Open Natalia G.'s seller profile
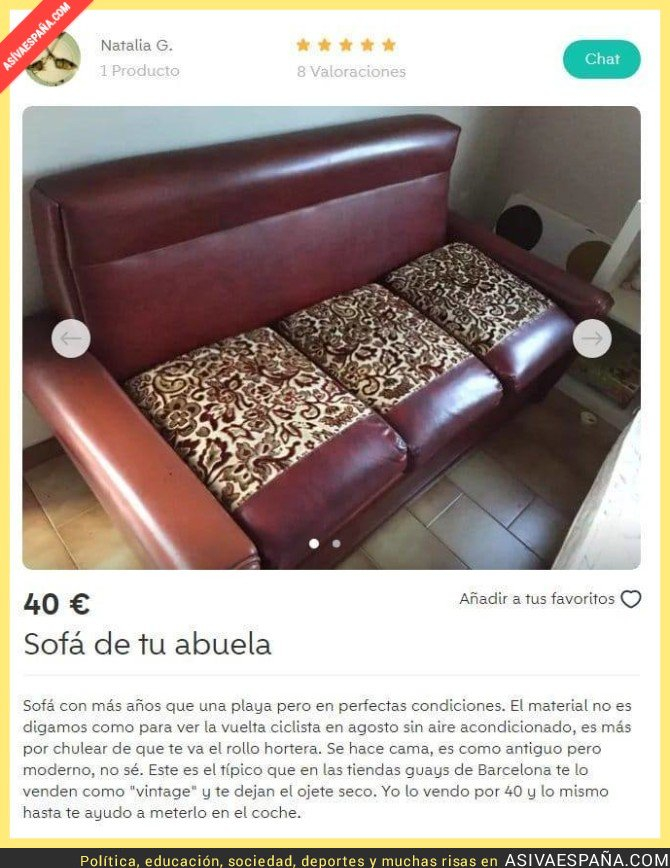This screenshot has height=868, width=670. click(x=136, y=46)
